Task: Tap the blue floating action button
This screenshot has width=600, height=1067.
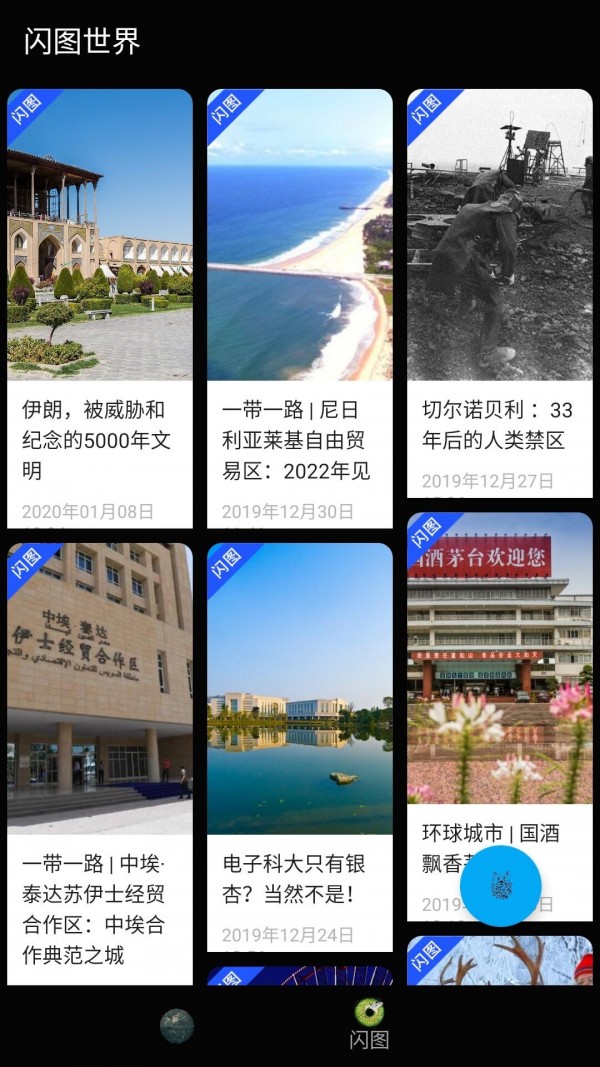Action: 501,886
